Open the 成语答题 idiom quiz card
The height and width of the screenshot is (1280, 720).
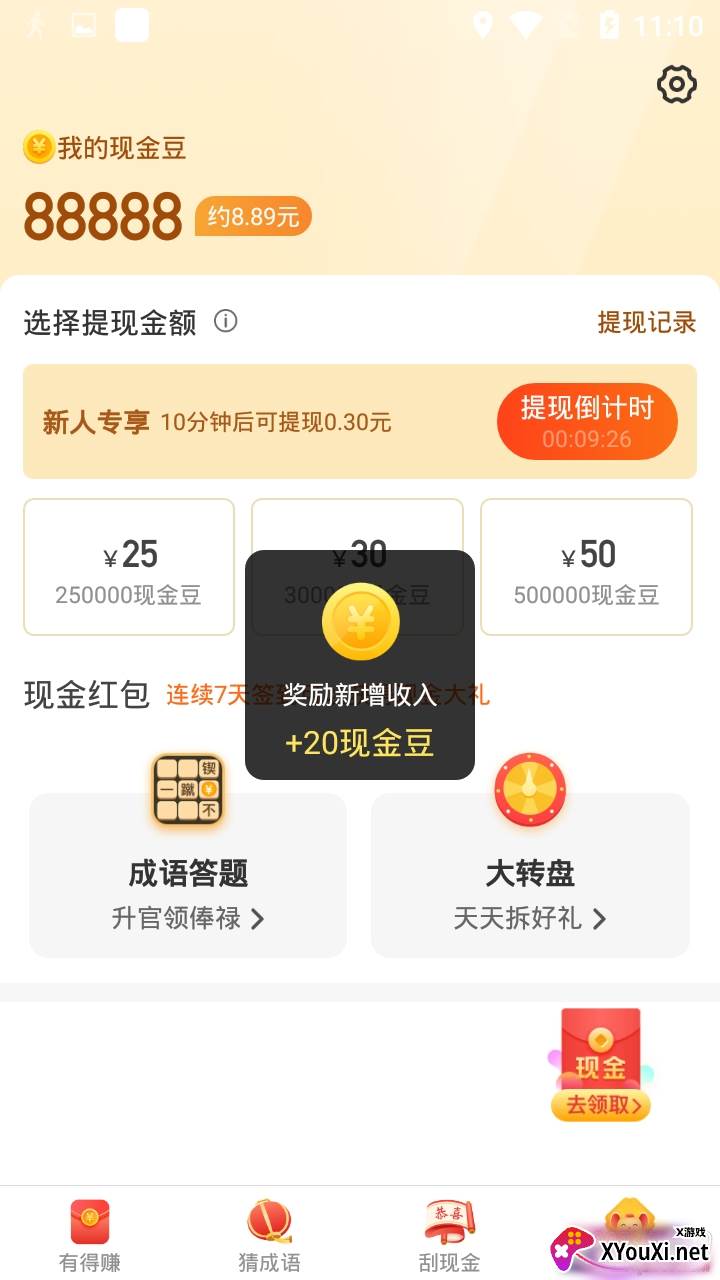click(188, 875)
